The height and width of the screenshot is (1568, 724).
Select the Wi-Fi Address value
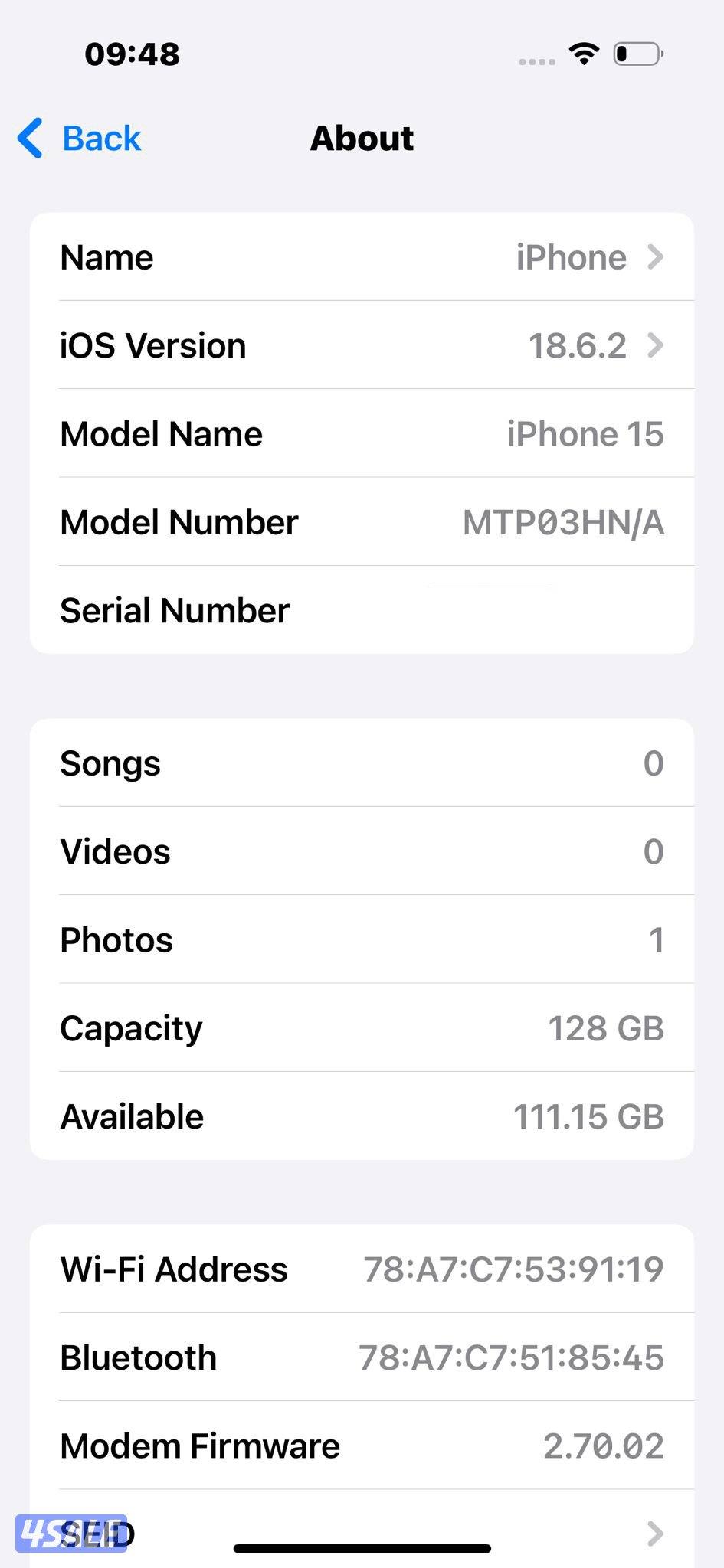(x=513, y=1269)
